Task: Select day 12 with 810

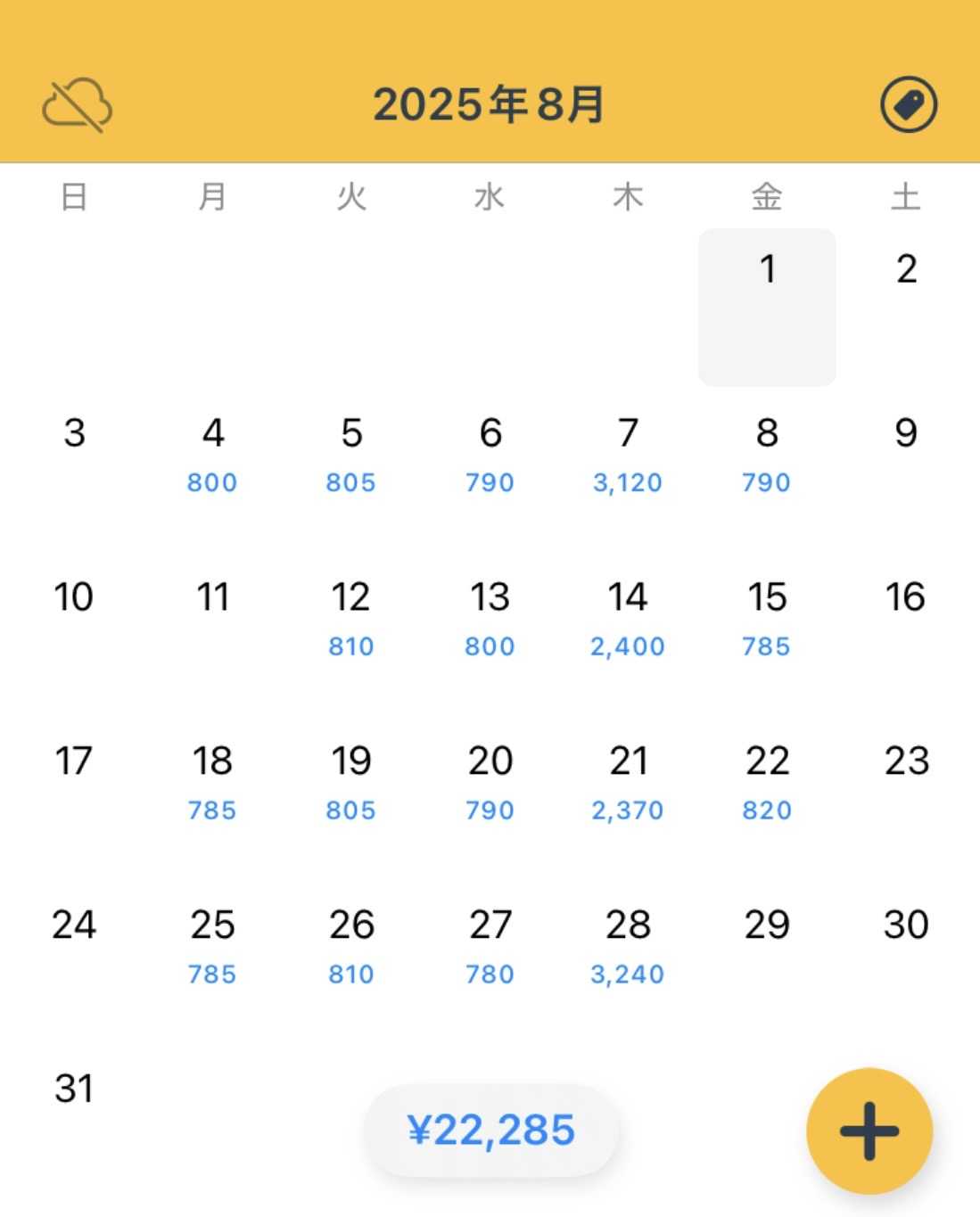Action: coord(350,619)
